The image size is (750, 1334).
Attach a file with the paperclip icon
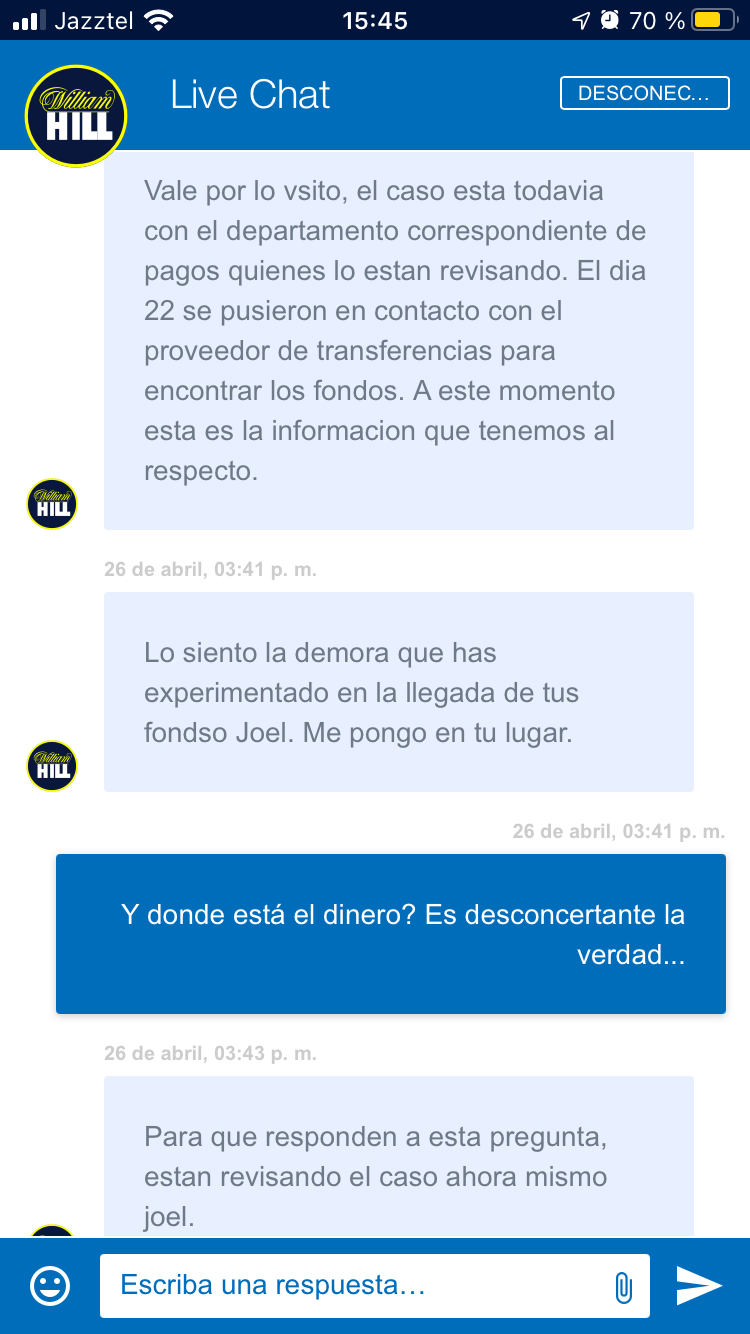[x=624, y=1287]
